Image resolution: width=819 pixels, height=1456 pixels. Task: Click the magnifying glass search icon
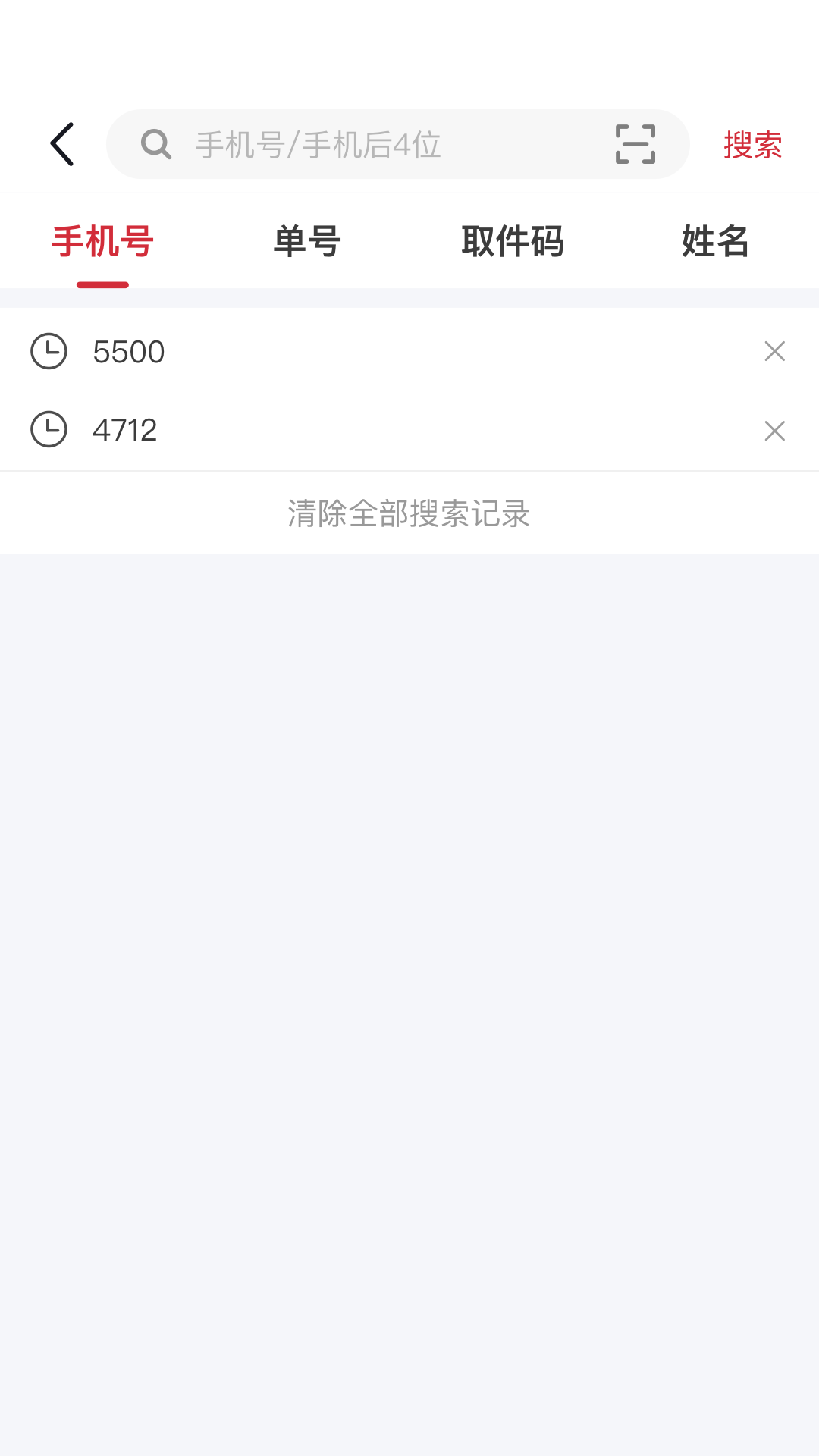click(155, 144)
